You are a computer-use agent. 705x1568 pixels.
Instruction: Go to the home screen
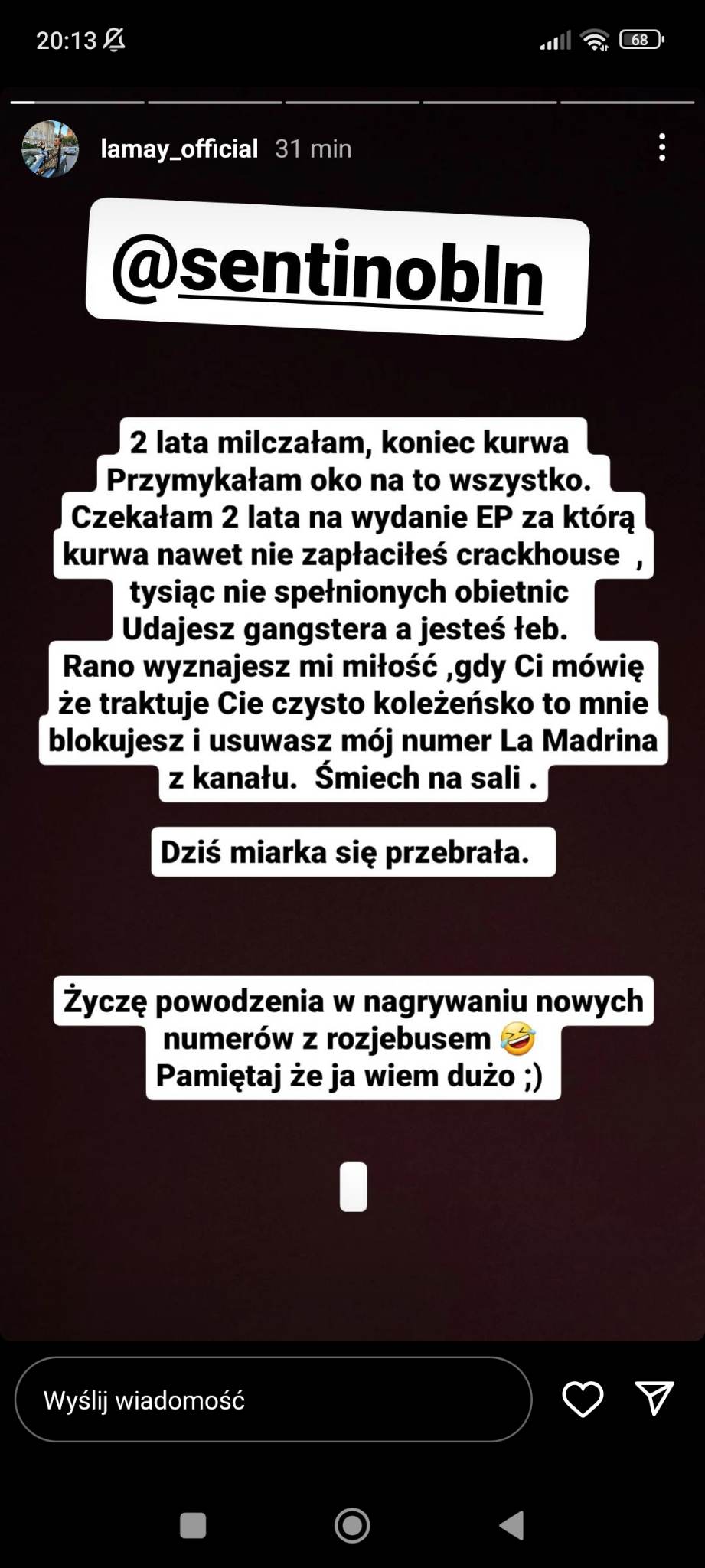[x=352, y=1526]
